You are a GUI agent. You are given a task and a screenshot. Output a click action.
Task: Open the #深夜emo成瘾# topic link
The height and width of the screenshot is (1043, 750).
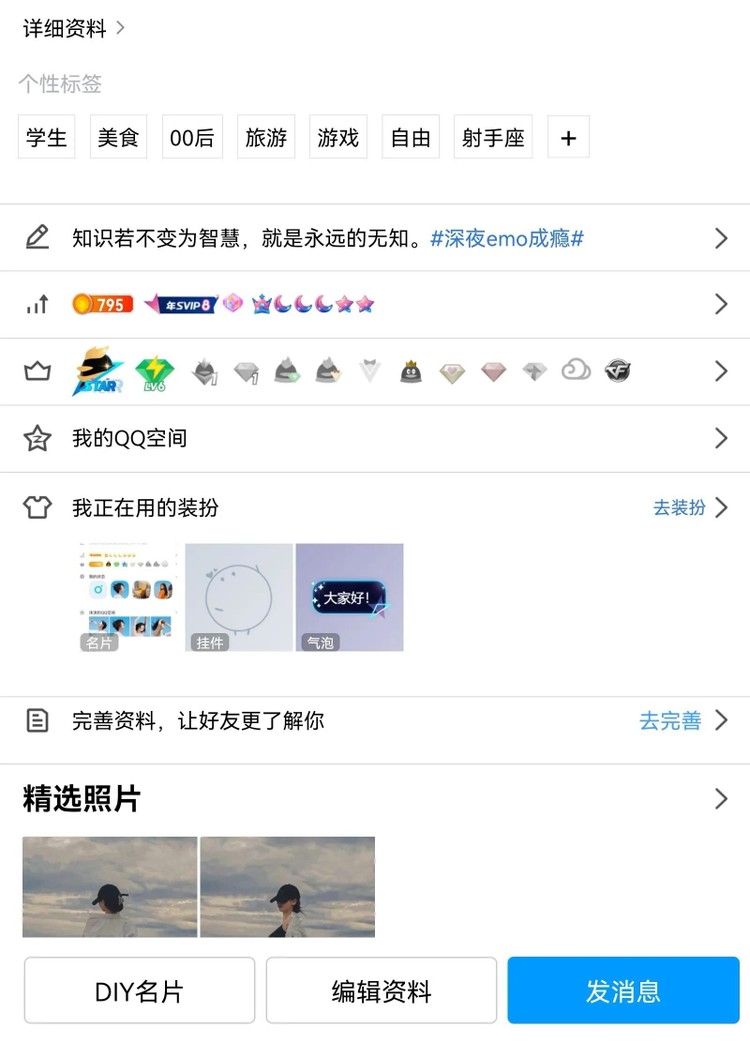(506, 238)
